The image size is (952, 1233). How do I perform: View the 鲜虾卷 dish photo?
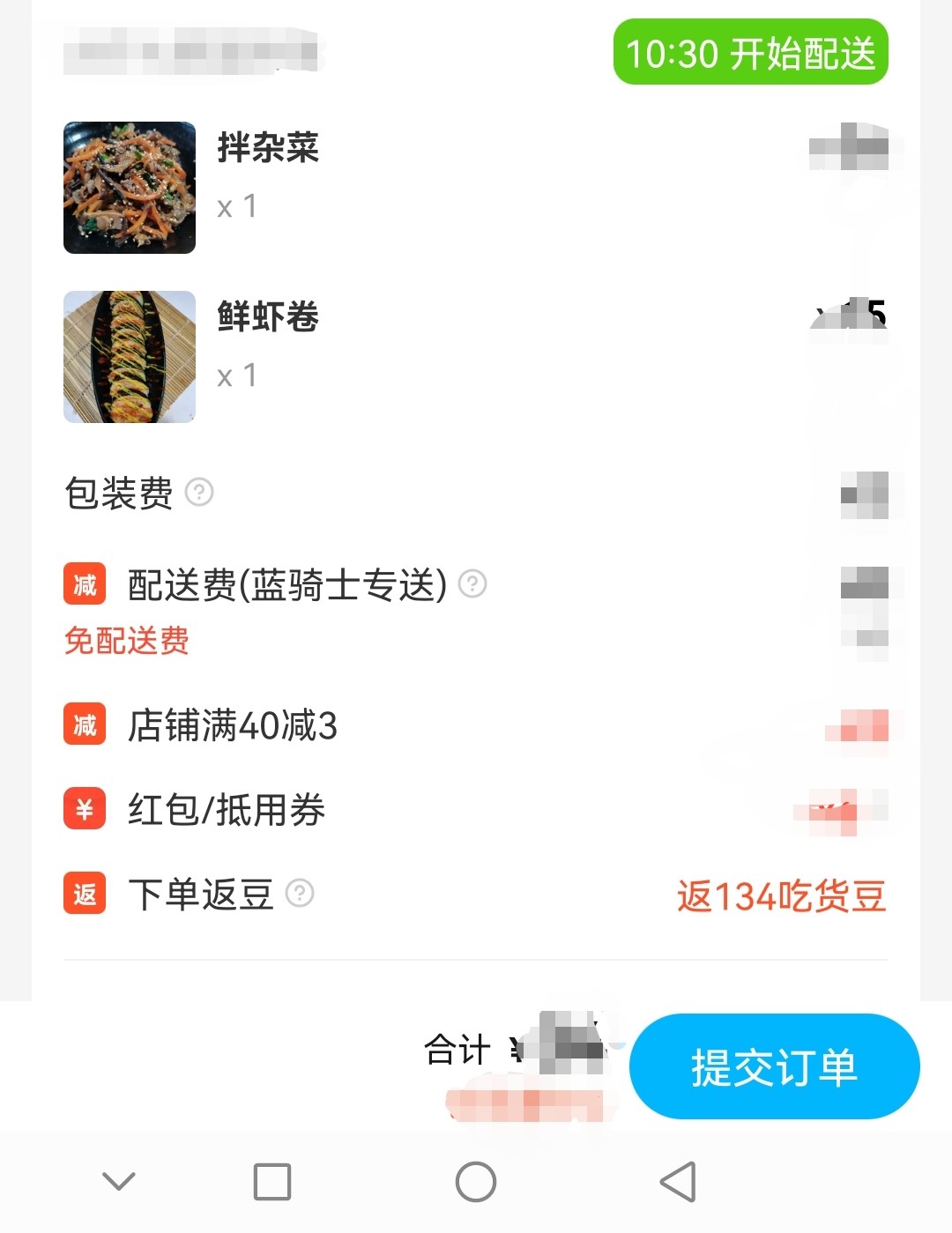tap(130, 357)
